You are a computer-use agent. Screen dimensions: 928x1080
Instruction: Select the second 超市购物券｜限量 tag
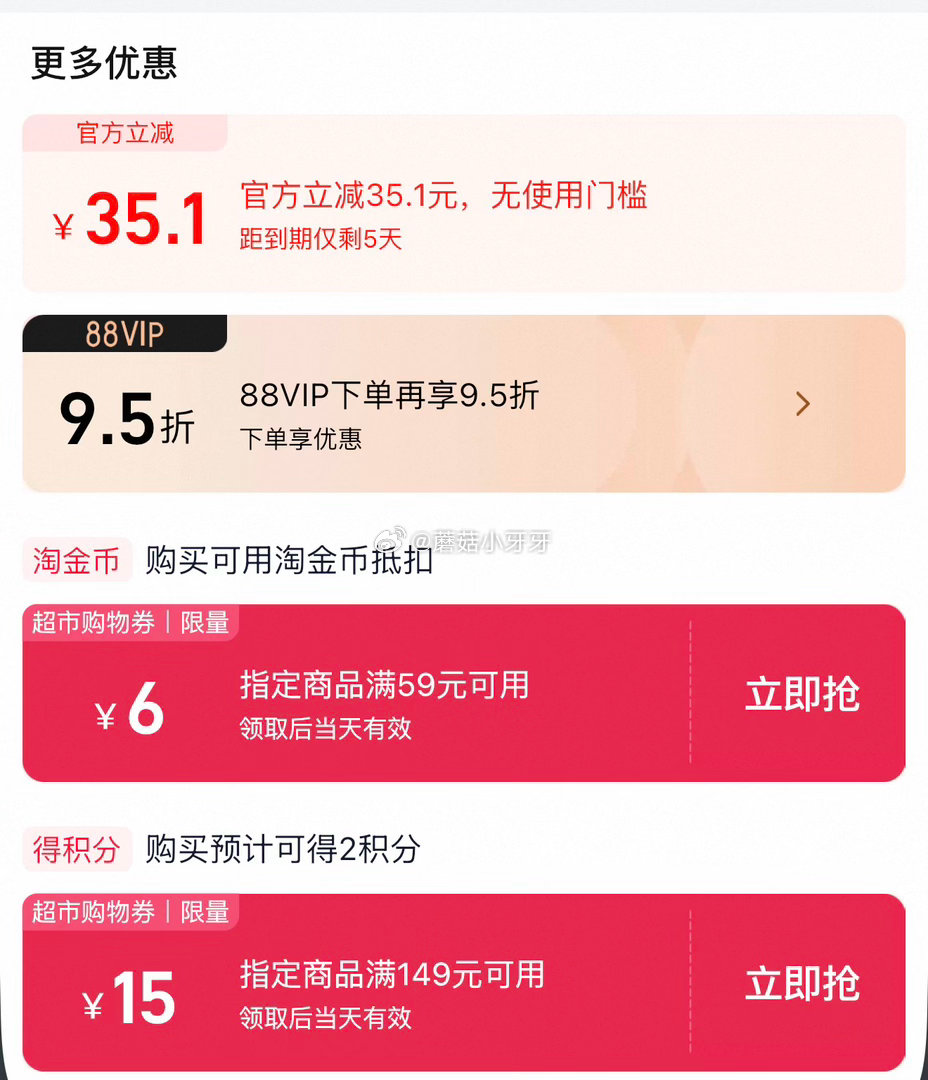[131, 912]
